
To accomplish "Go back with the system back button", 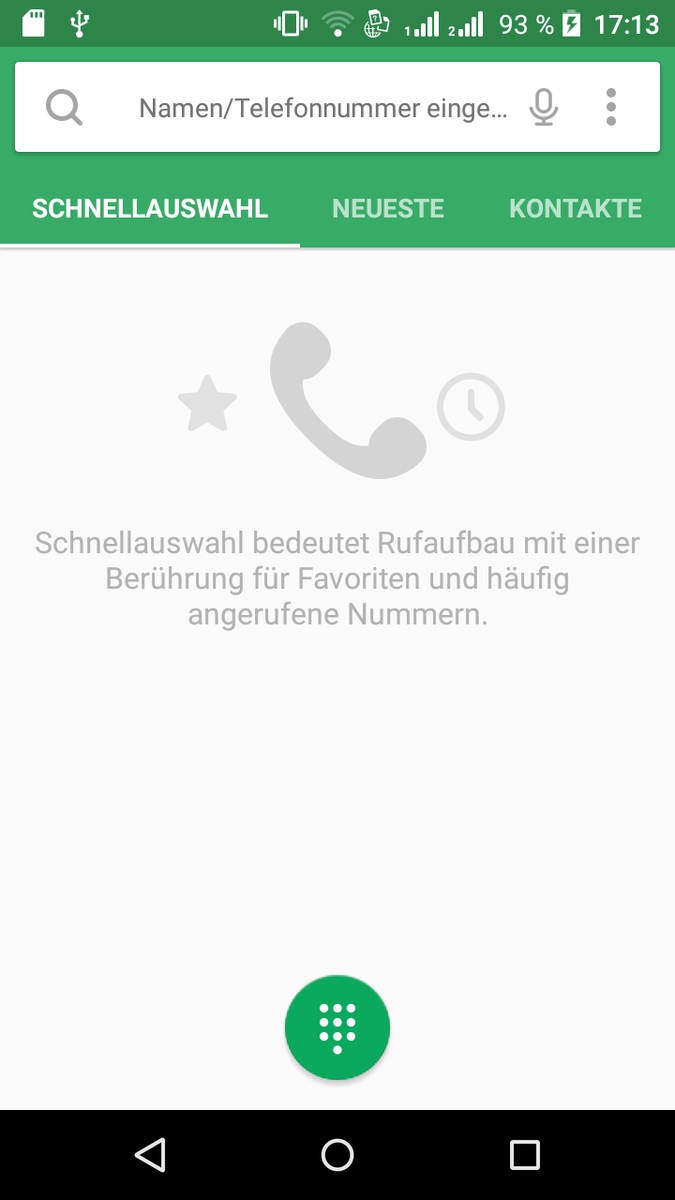I will (150, 1155).
